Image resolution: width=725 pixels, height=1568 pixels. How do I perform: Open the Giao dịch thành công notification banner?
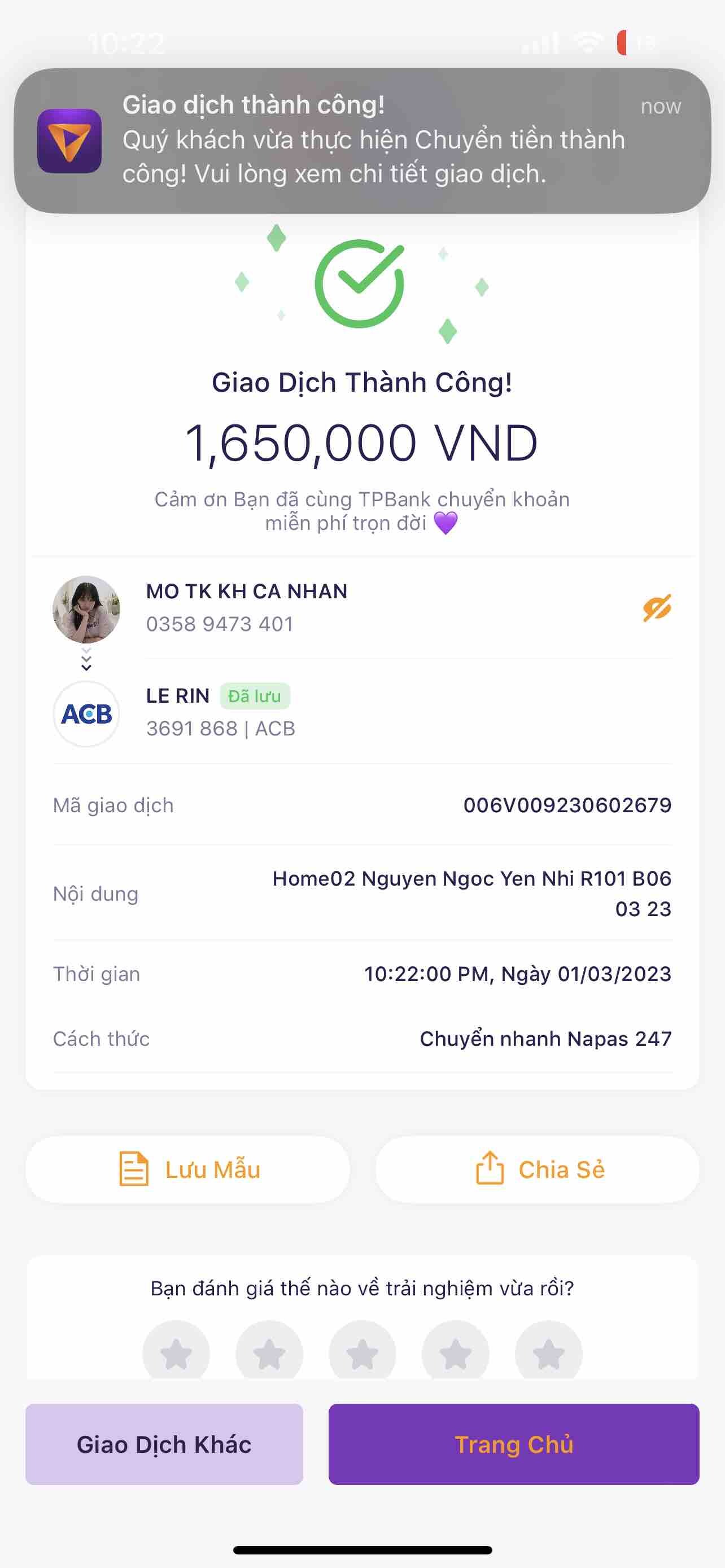pyautogui.click(x=361, y=141)
